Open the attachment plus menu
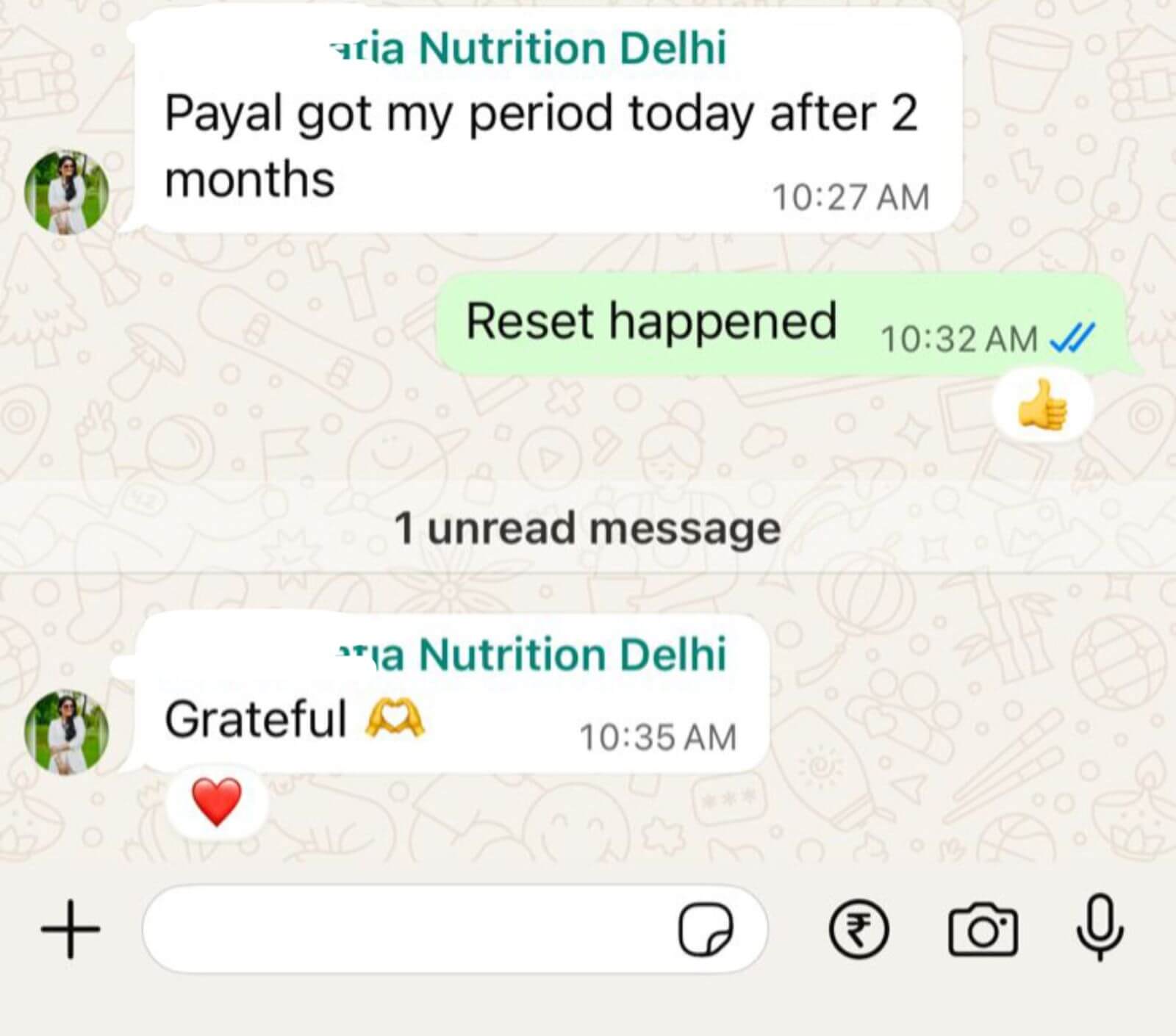Screen dimensions: 1176x1036 [71, 929]
